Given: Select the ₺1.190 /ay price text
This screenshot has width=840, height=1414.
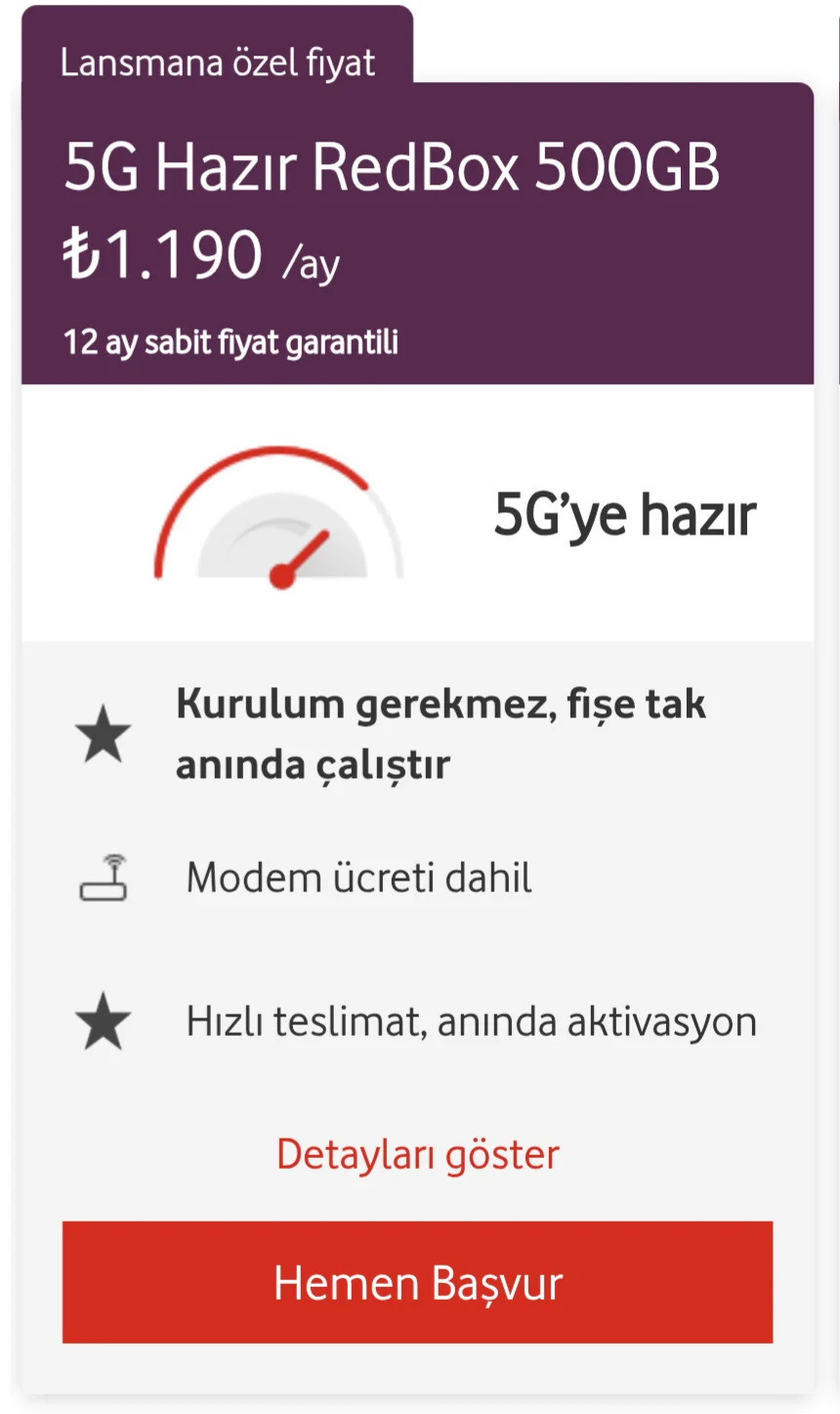Looking at the screenshot, I should click(x=195, y=252).
